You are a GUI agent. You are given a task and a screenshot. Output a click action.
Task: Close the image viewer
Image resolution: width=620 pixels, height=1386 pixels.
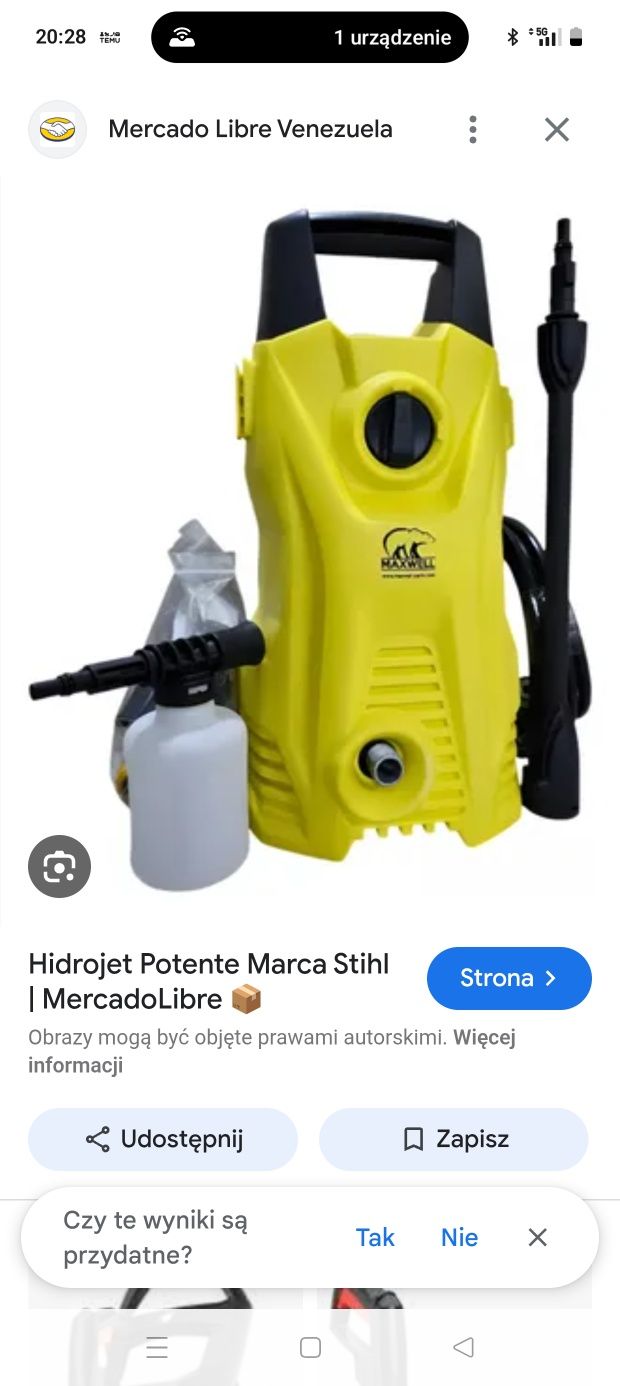click(x=556, y=129)
